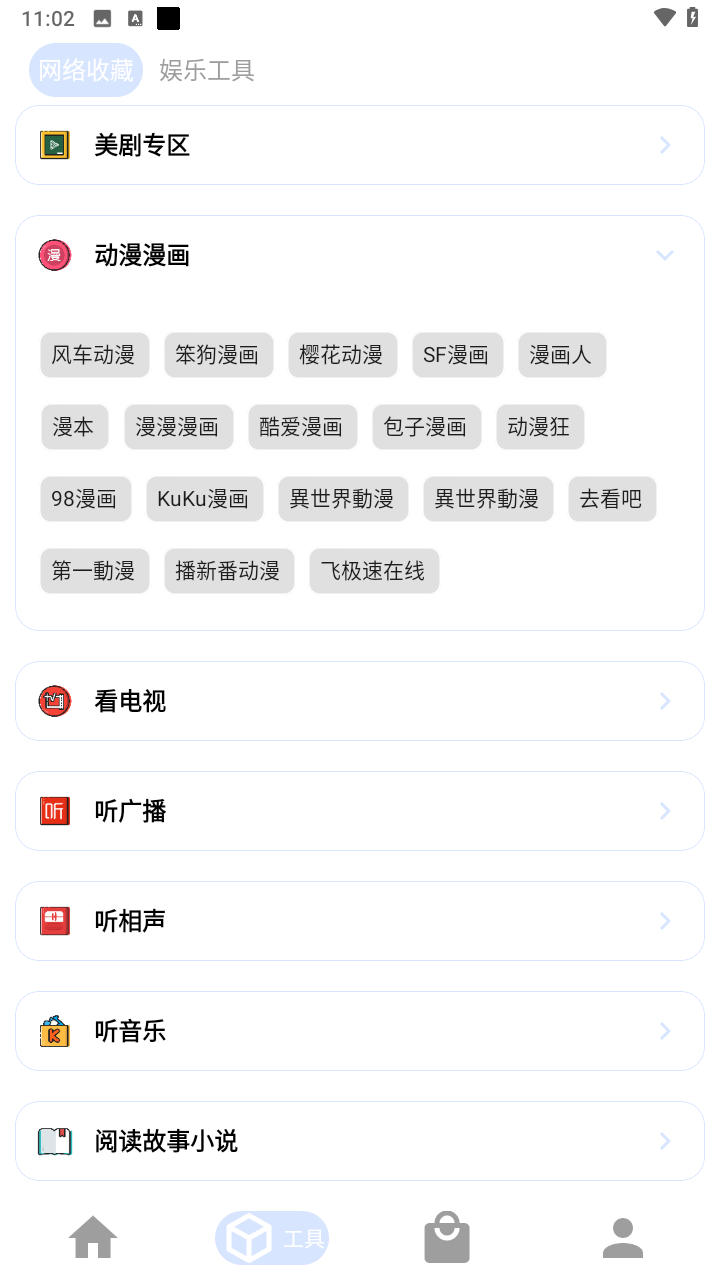720x1280 pixels.
Task: Tap the KuKu漫画 chip
Action: (204, 499)
